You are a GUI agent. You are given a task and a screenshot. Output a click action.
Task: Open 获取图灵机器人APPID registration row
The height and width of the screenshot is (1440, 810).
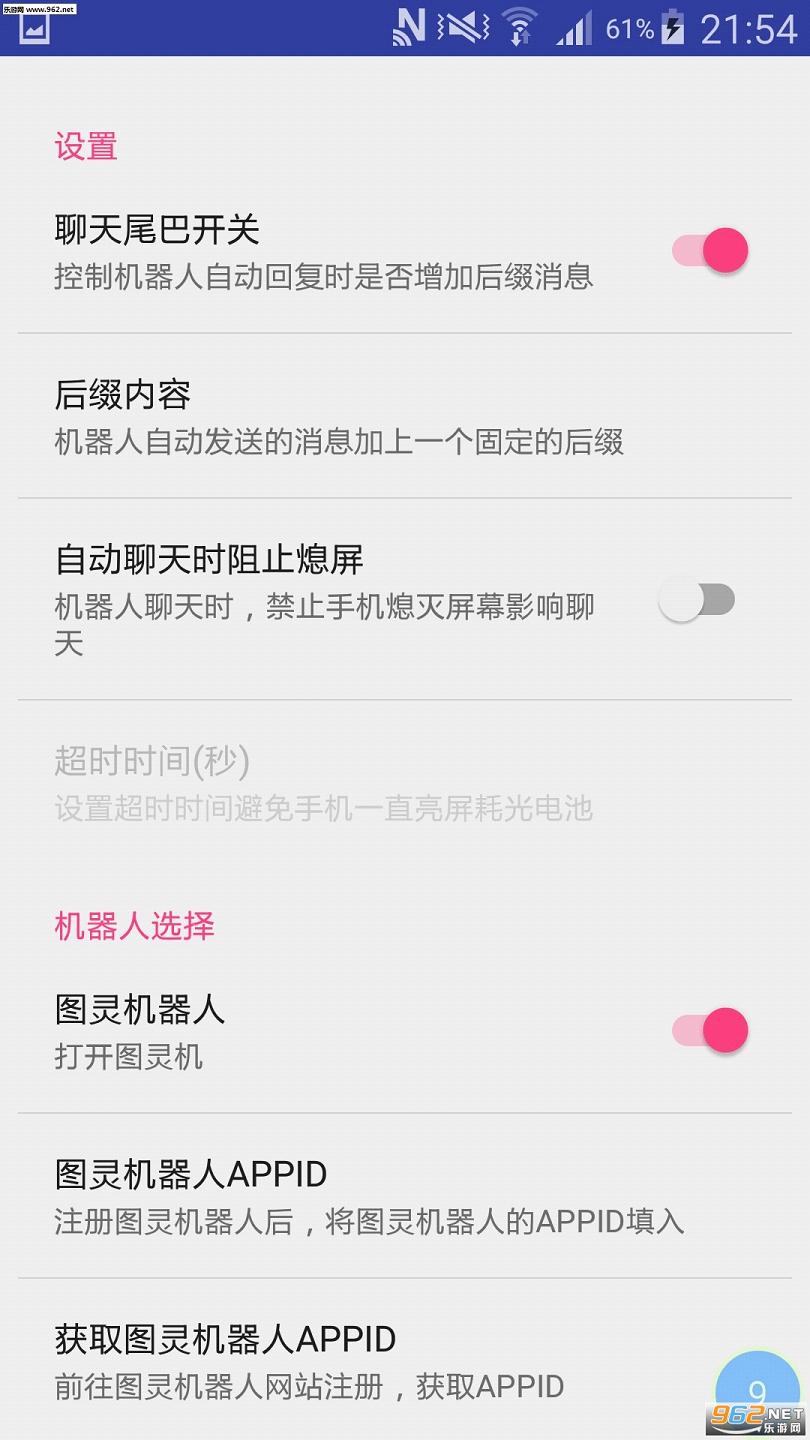[405, 1360]
